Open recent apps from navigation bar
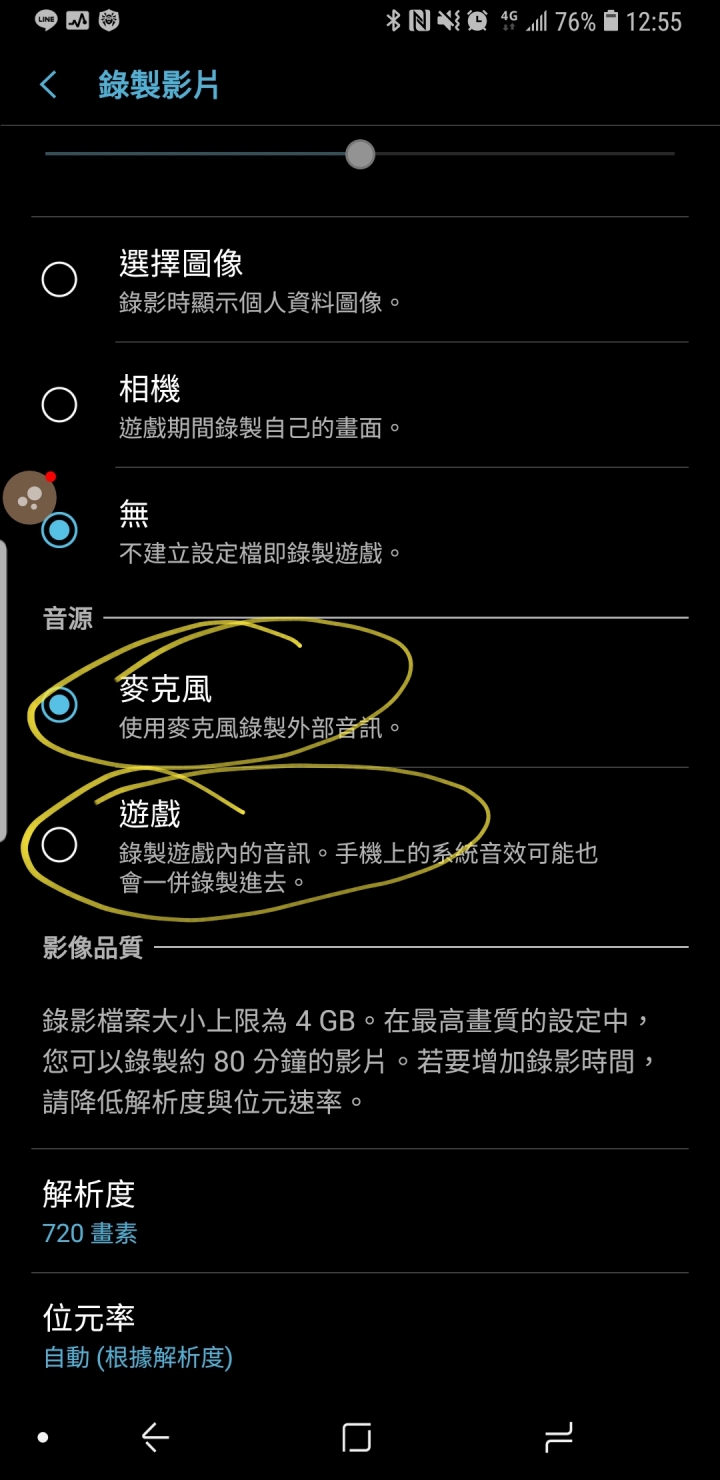The image size is (720, 1480). (558, 1438)
